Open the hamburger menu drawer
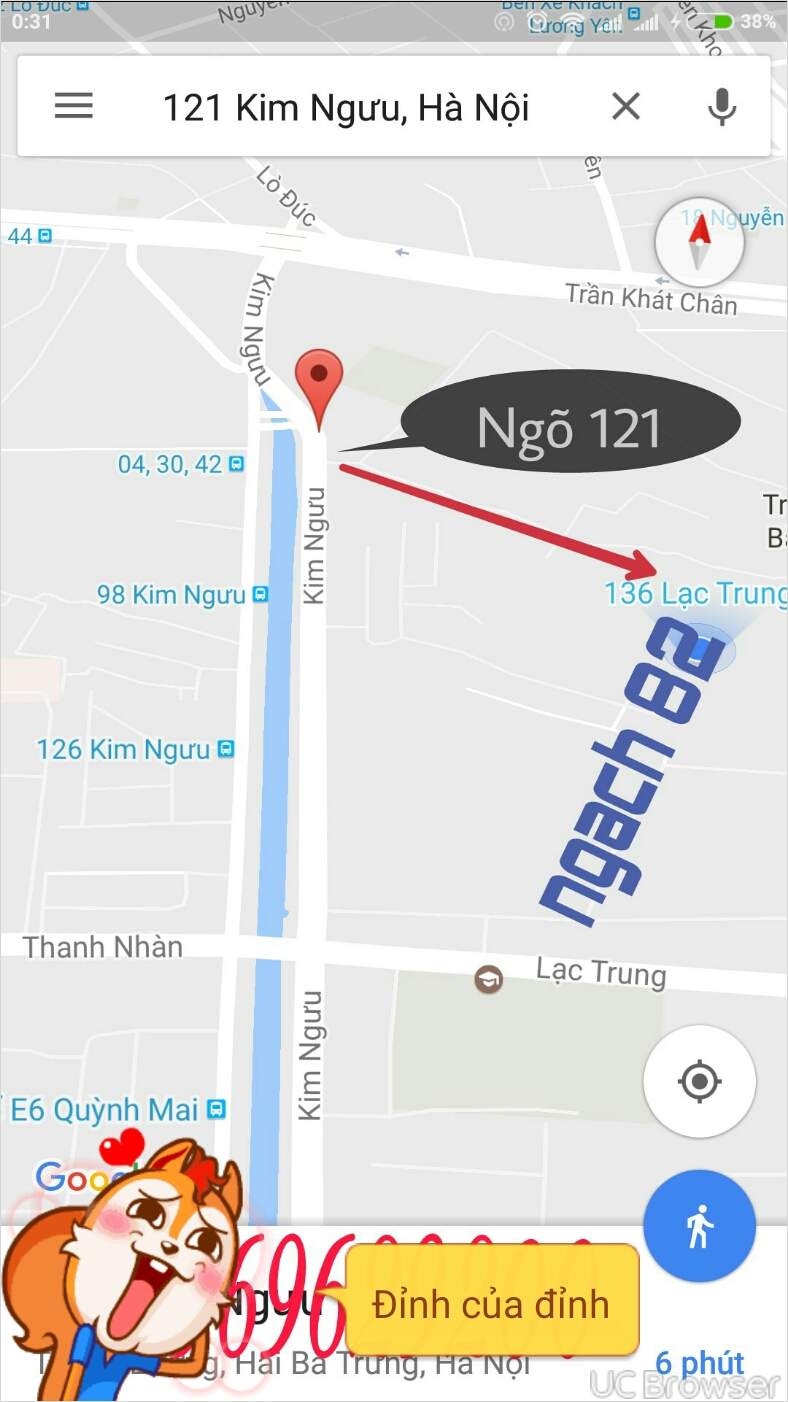Viewport: 788px width, 1402px height. pyautogui.click(x=73, y=106)
